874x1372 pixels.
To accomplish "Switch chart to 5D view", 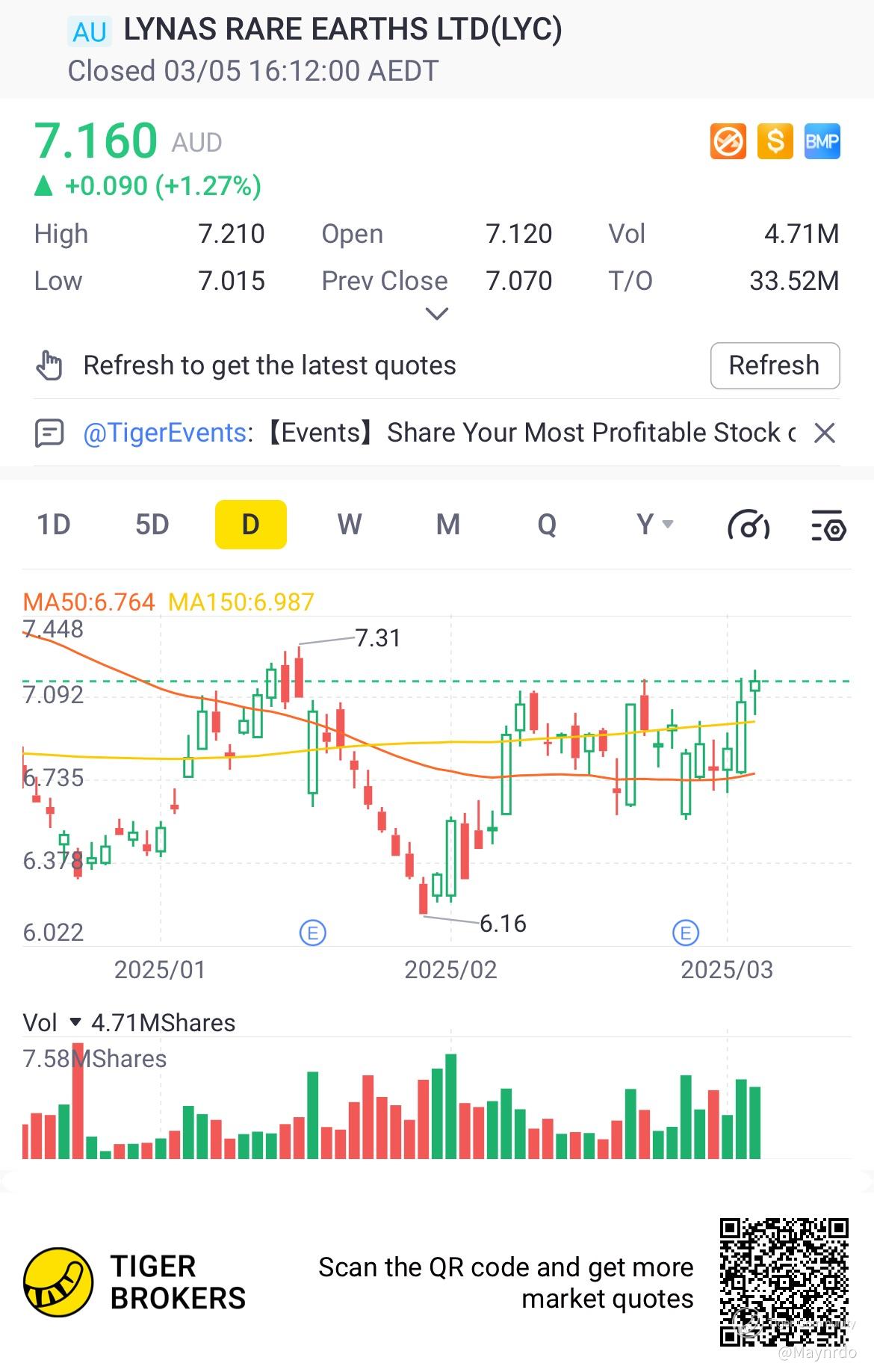I will [152, 525].
